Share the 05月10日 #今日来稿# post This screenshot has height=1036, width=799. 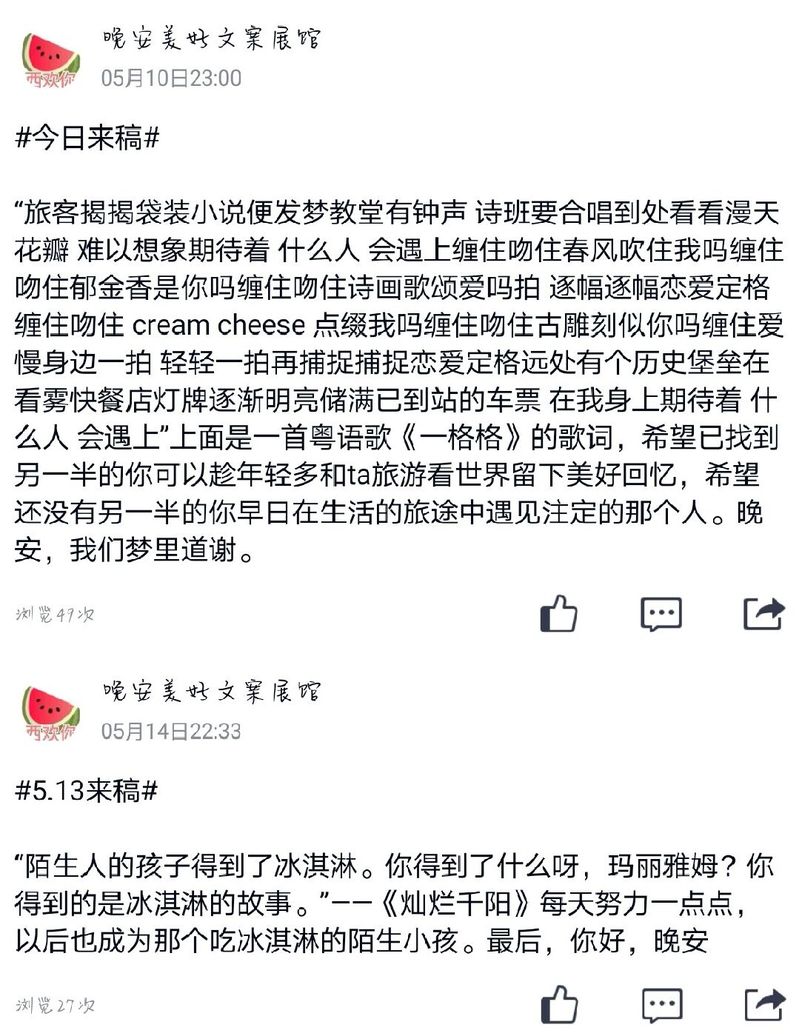tap(764, 613)
